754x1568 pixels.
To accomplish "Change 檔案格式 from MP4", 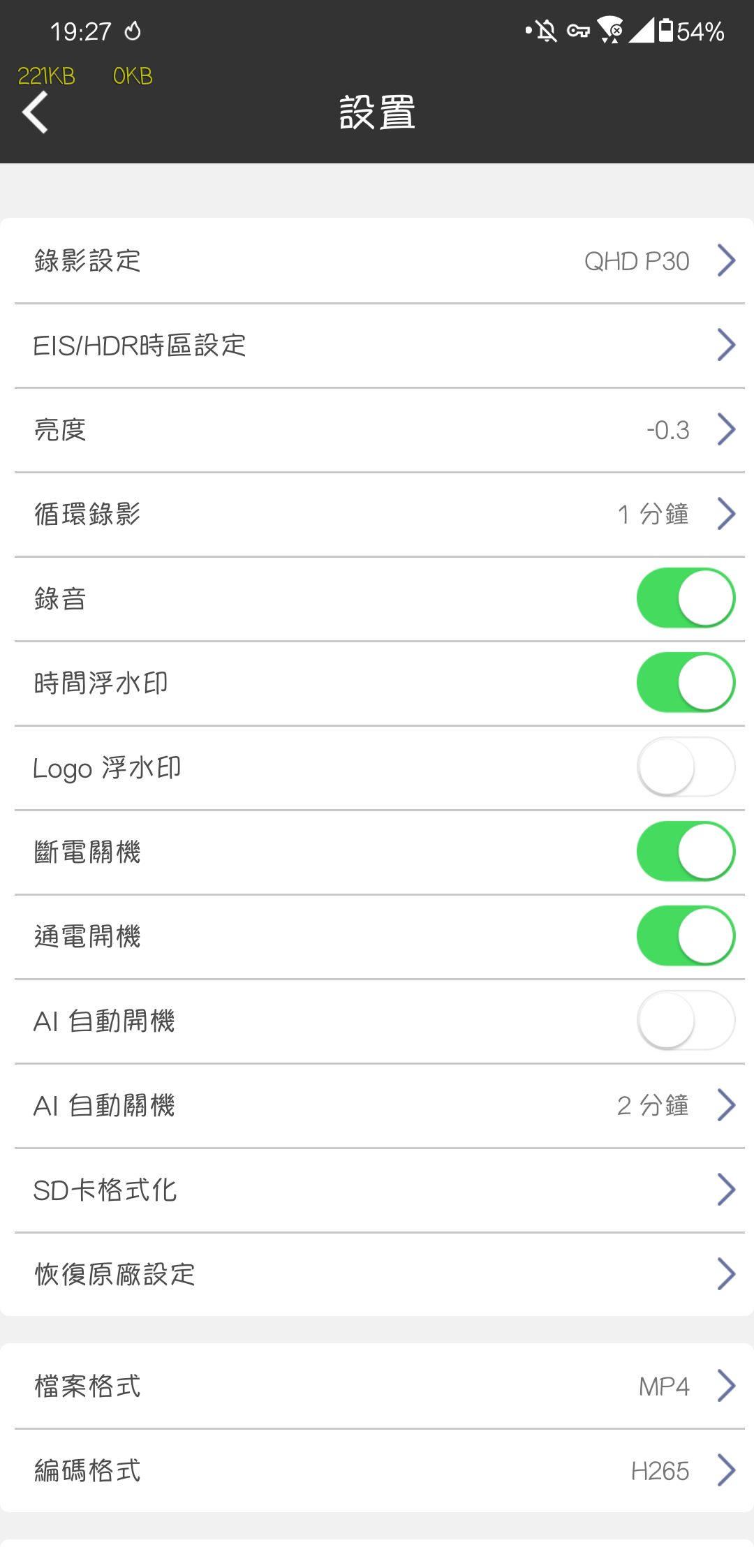I will point(377,1386).
